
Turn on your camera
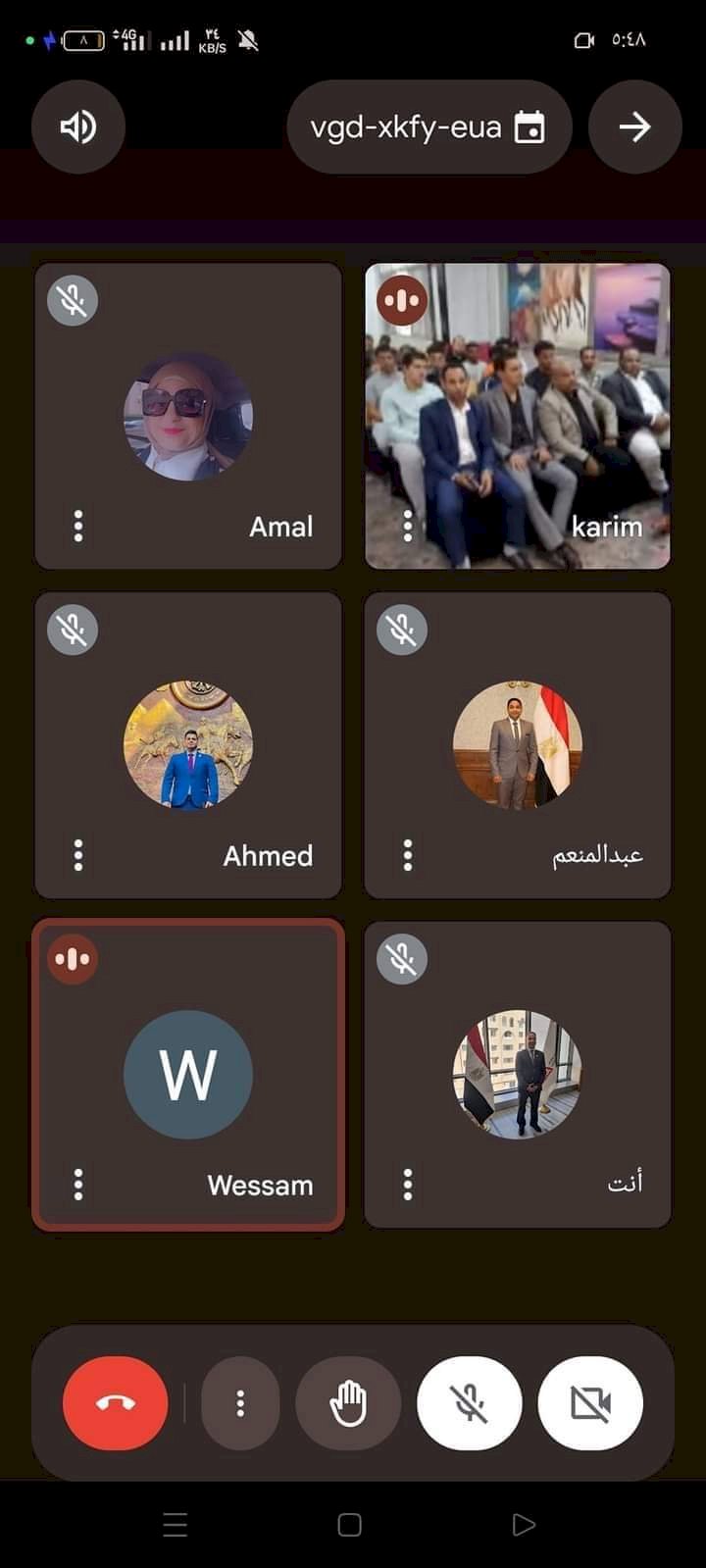pos(590,1403)
